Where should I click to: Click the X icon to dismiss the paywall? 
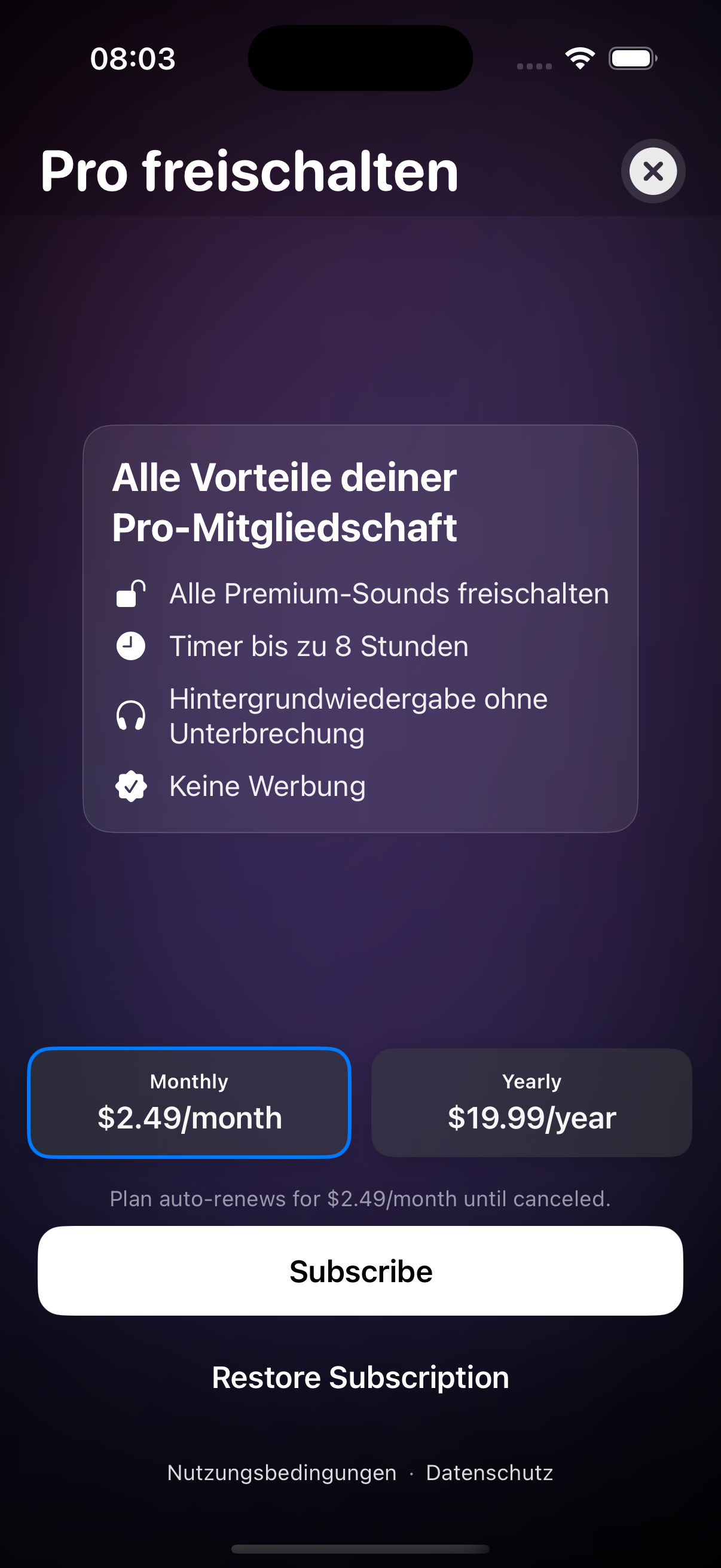[653, 171]
